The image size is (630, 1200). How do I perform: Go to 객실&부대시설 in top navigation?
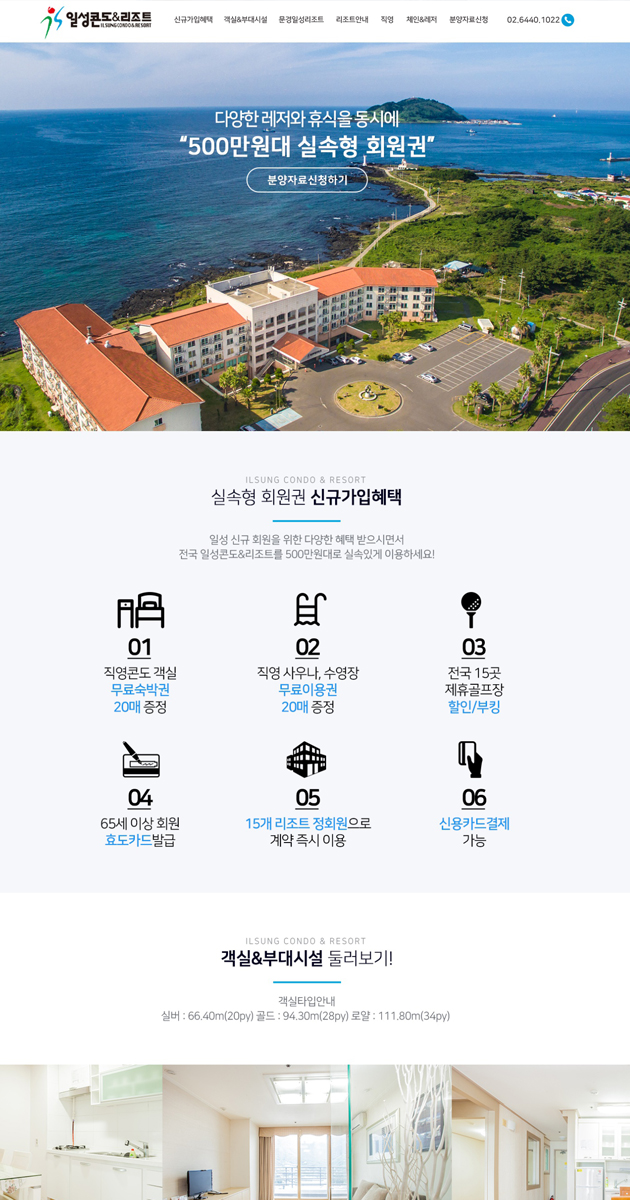pyautogui.click(x=245, y=20)
